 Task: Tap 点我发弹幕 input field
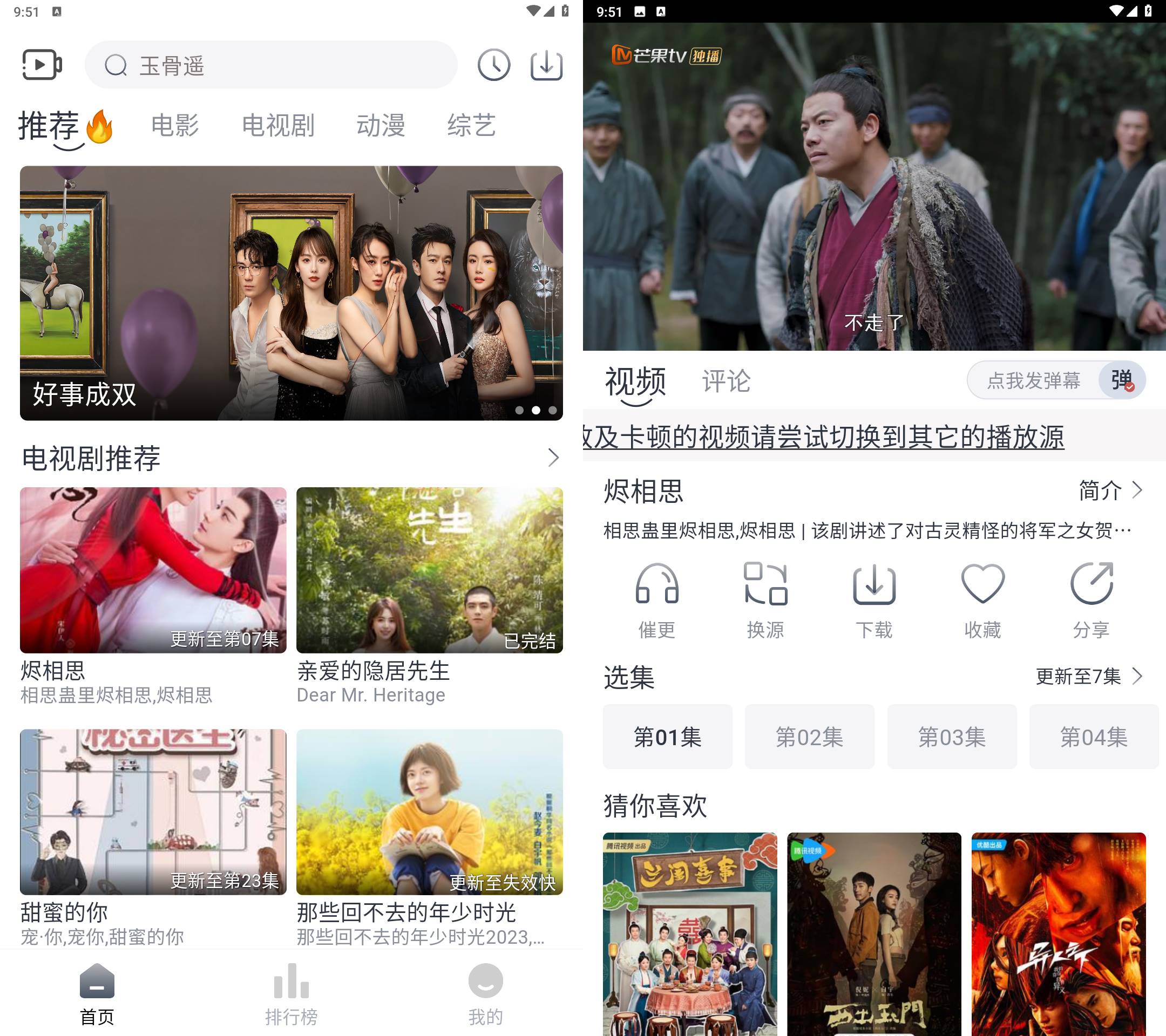point(1033,380)
